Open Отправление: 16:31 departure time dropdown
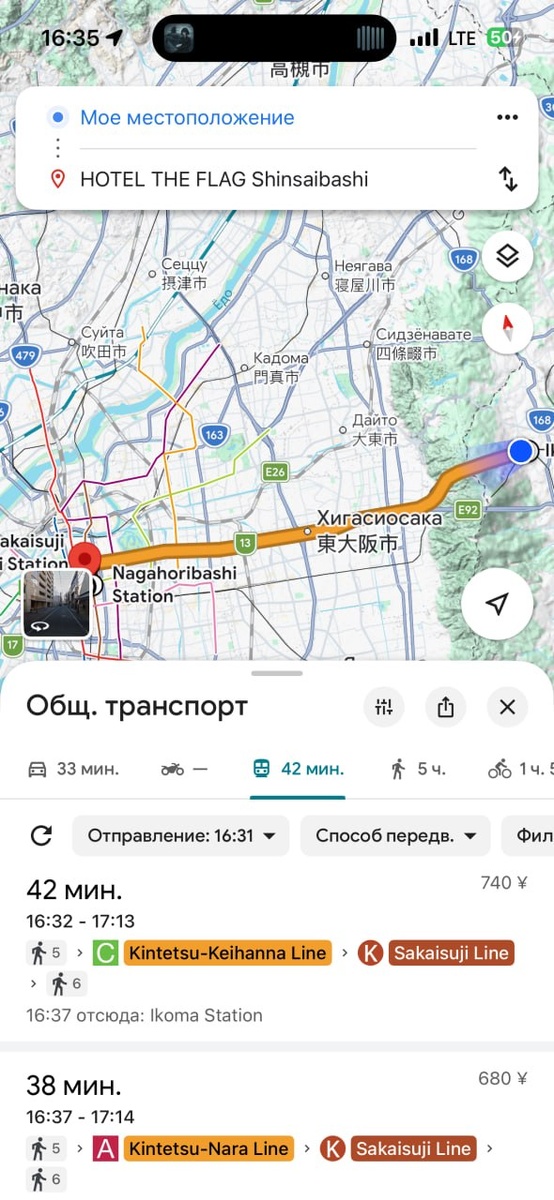 click(x=181, y=835)
